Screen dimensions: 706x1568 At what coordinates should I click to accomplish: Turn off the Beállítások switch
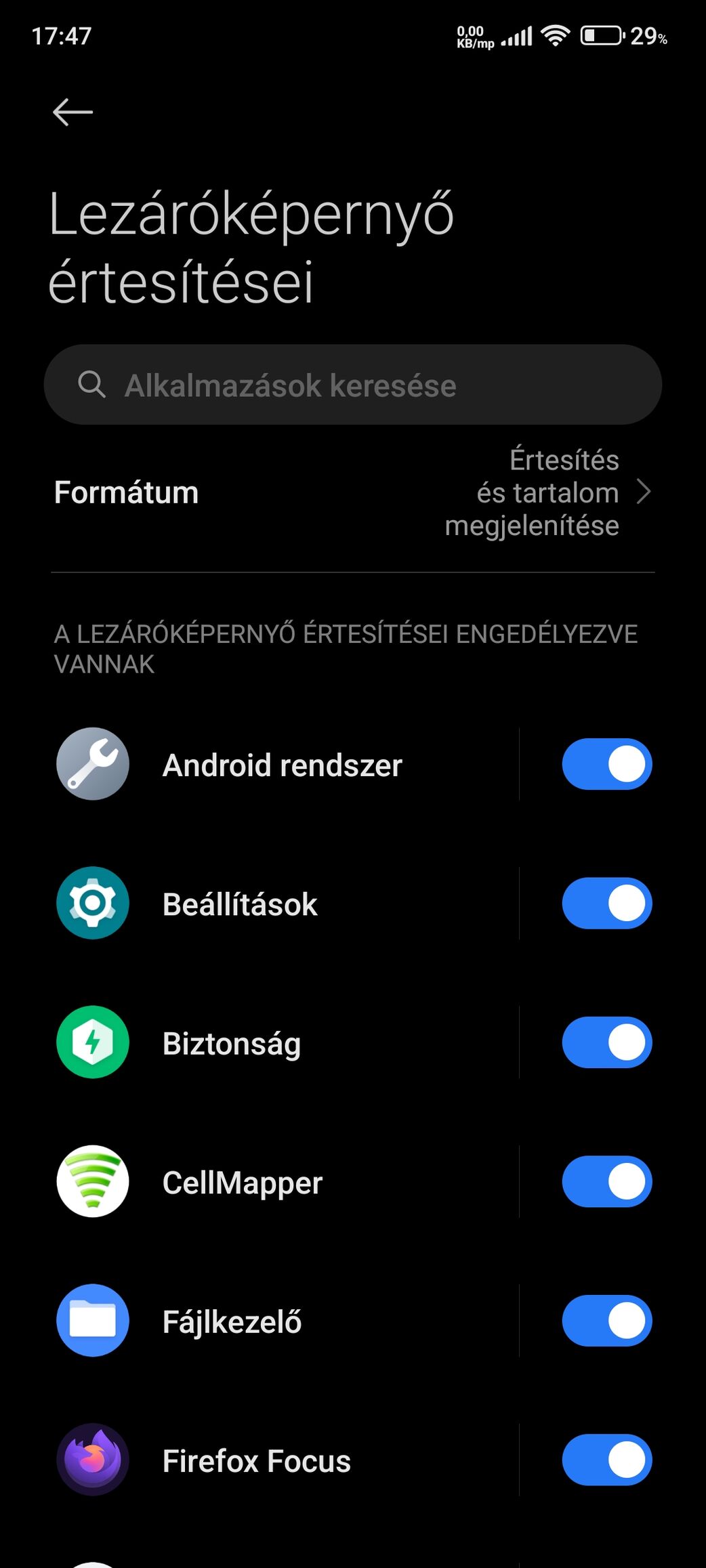[606, 903]
